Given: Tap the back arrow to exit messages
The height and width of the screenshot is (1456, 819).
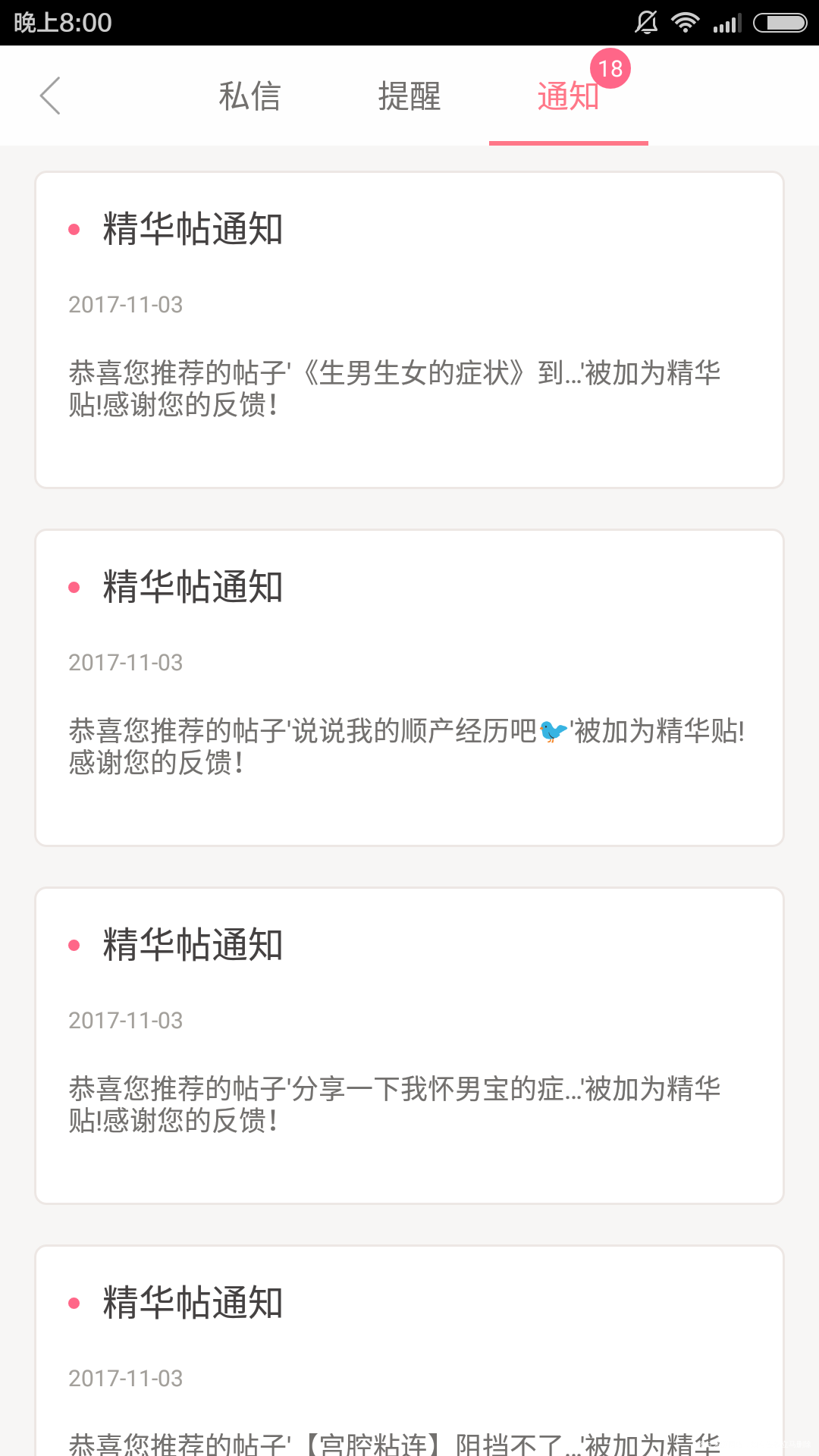Looking at the screenshot, I should pyautogui.click(x=50, y=96).
